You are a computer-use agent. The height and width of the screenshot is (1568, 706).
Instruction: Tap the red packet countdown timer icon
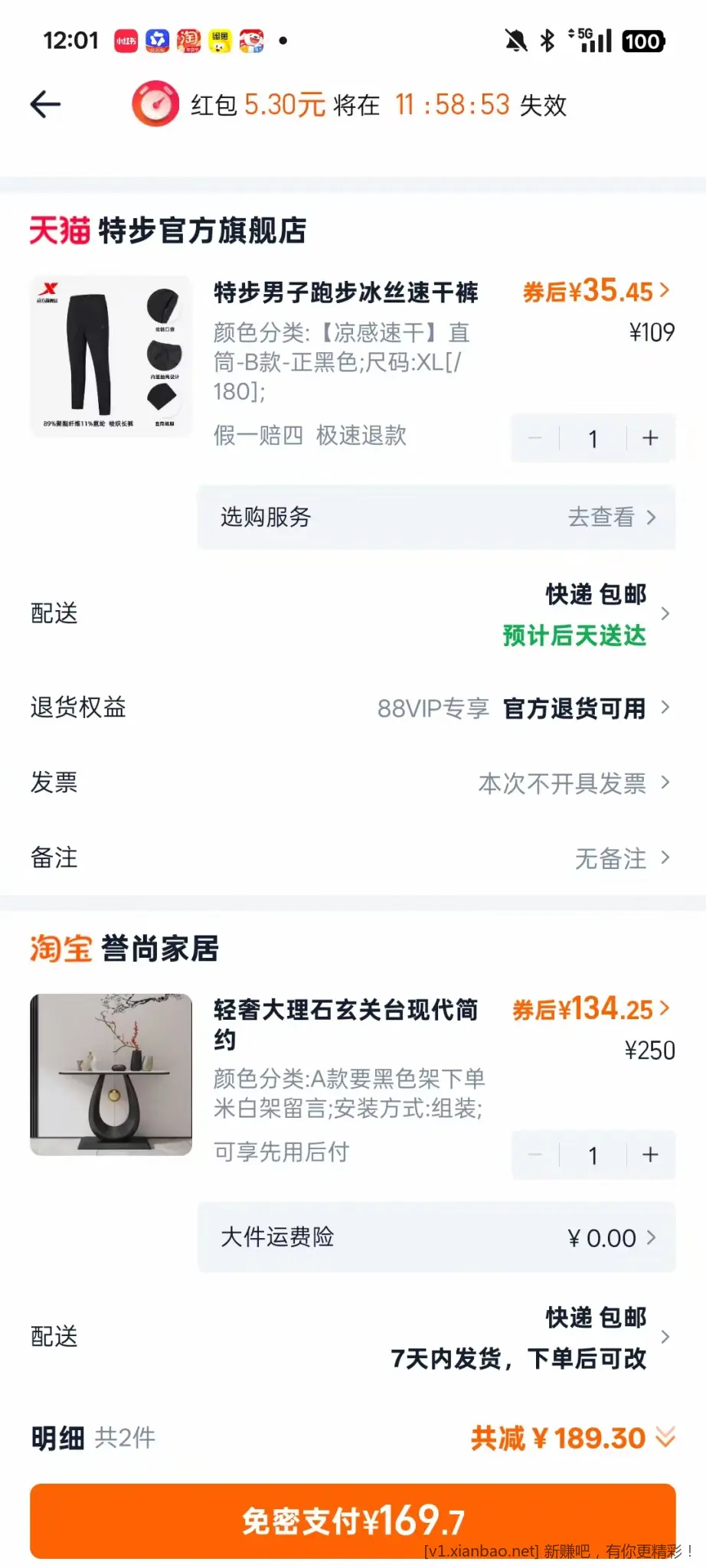156,103
